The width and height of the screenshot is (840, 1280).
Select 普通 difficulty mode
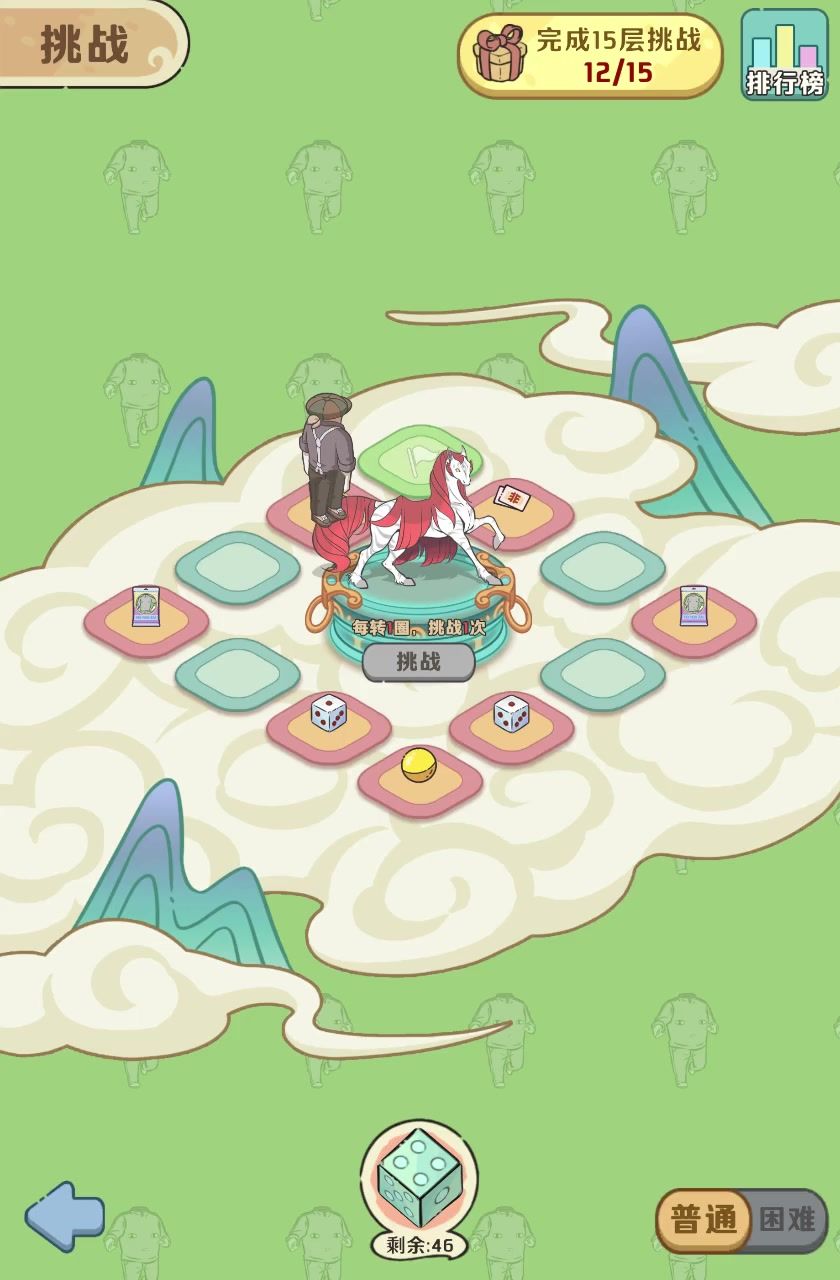[x=704, y=1221]
